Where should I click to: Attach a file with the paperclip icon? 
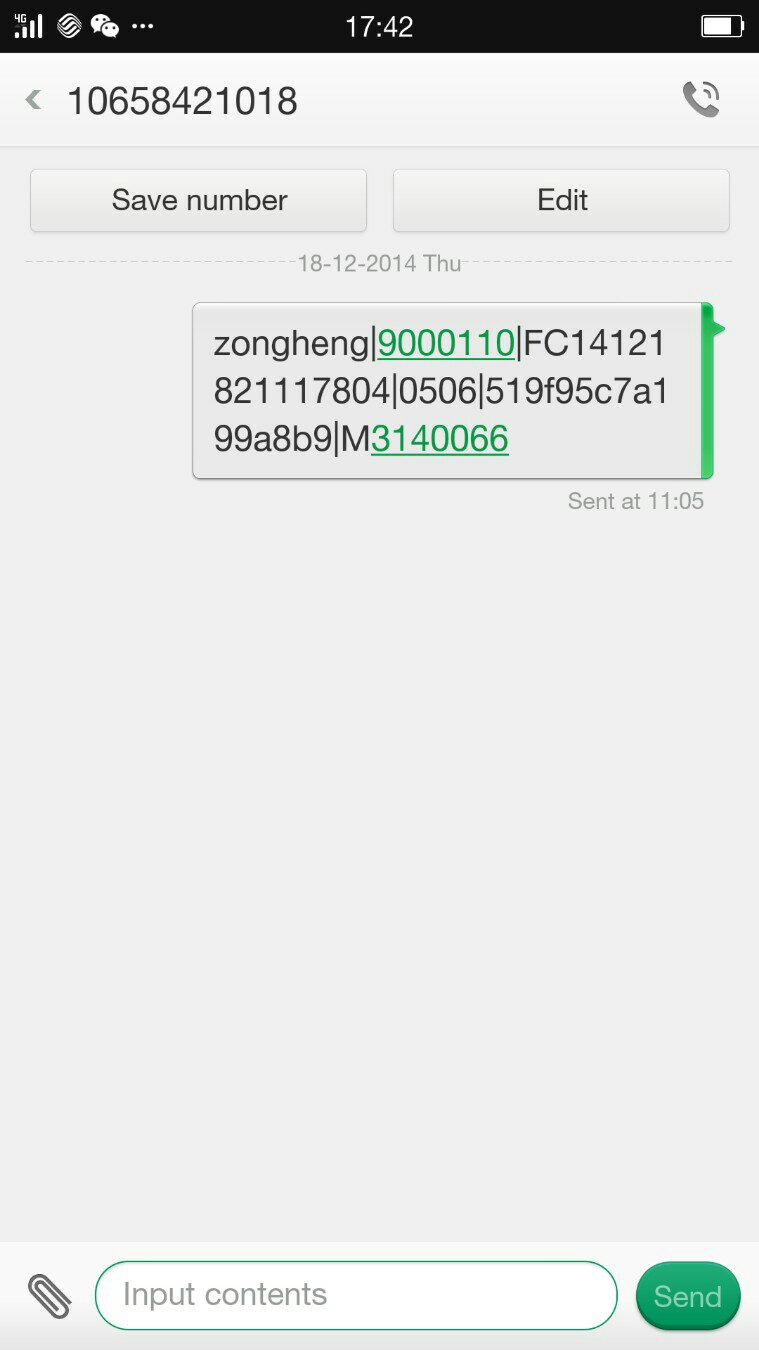click(x=49, y=1296)
